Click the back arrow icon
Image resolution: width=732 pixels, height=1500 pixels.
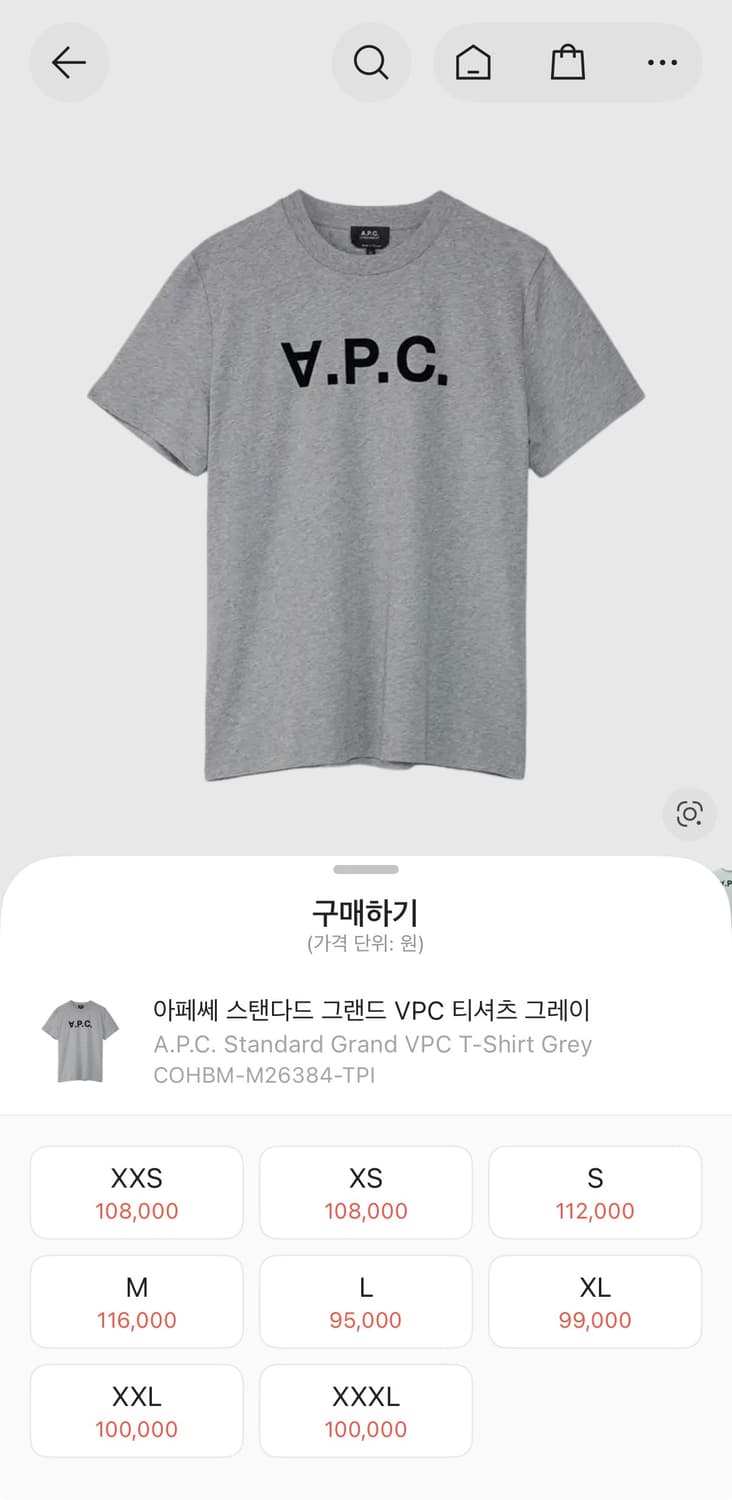(x=69, y=62)
